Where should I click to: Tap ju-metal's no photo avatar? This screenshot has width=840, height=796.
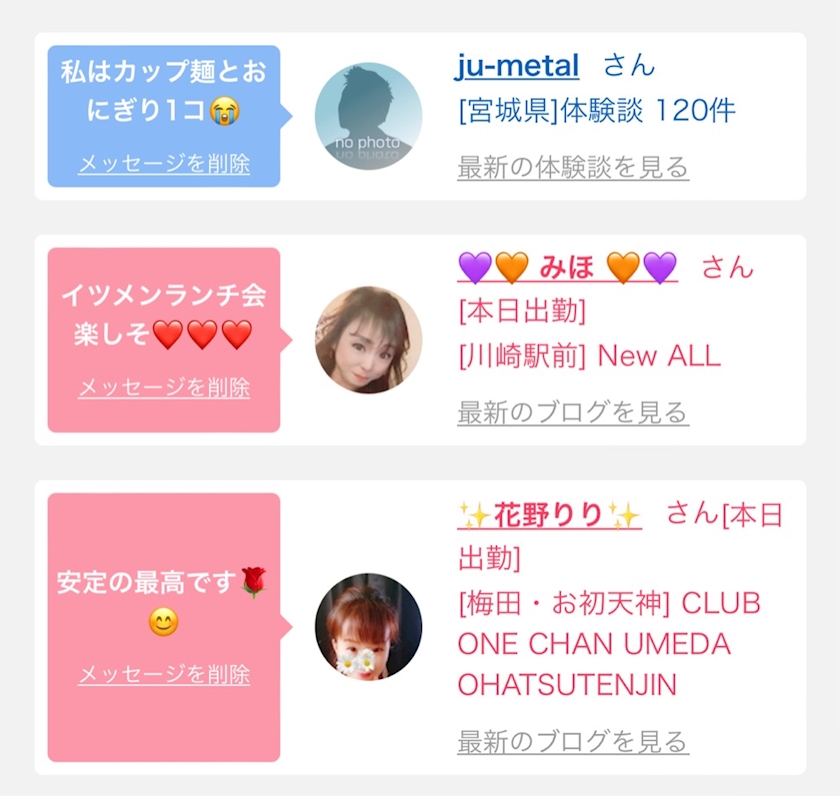(368, 116)
